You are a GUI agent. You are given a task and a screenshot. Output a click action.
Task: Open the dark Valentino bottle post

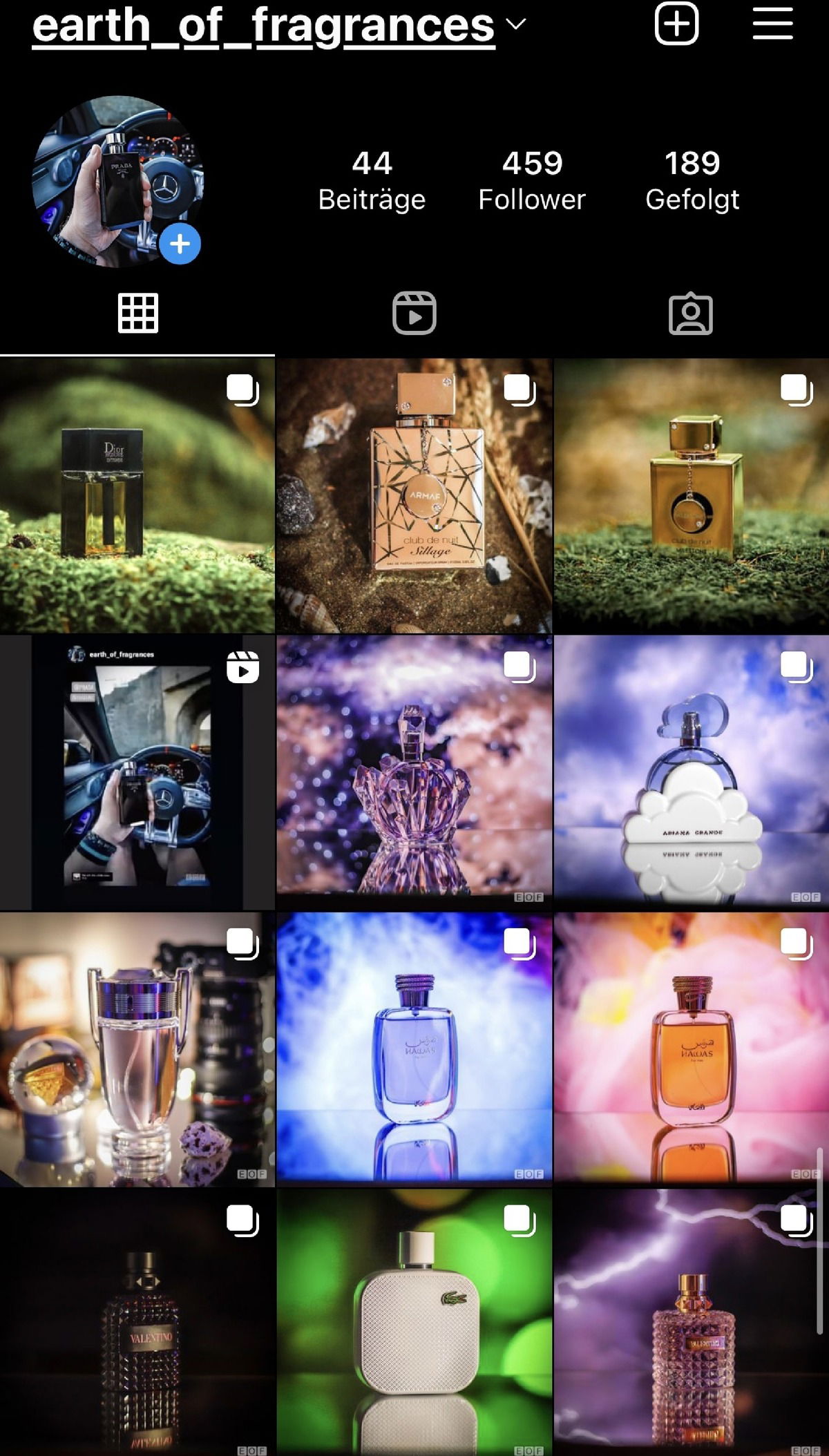click(137, 1323)
